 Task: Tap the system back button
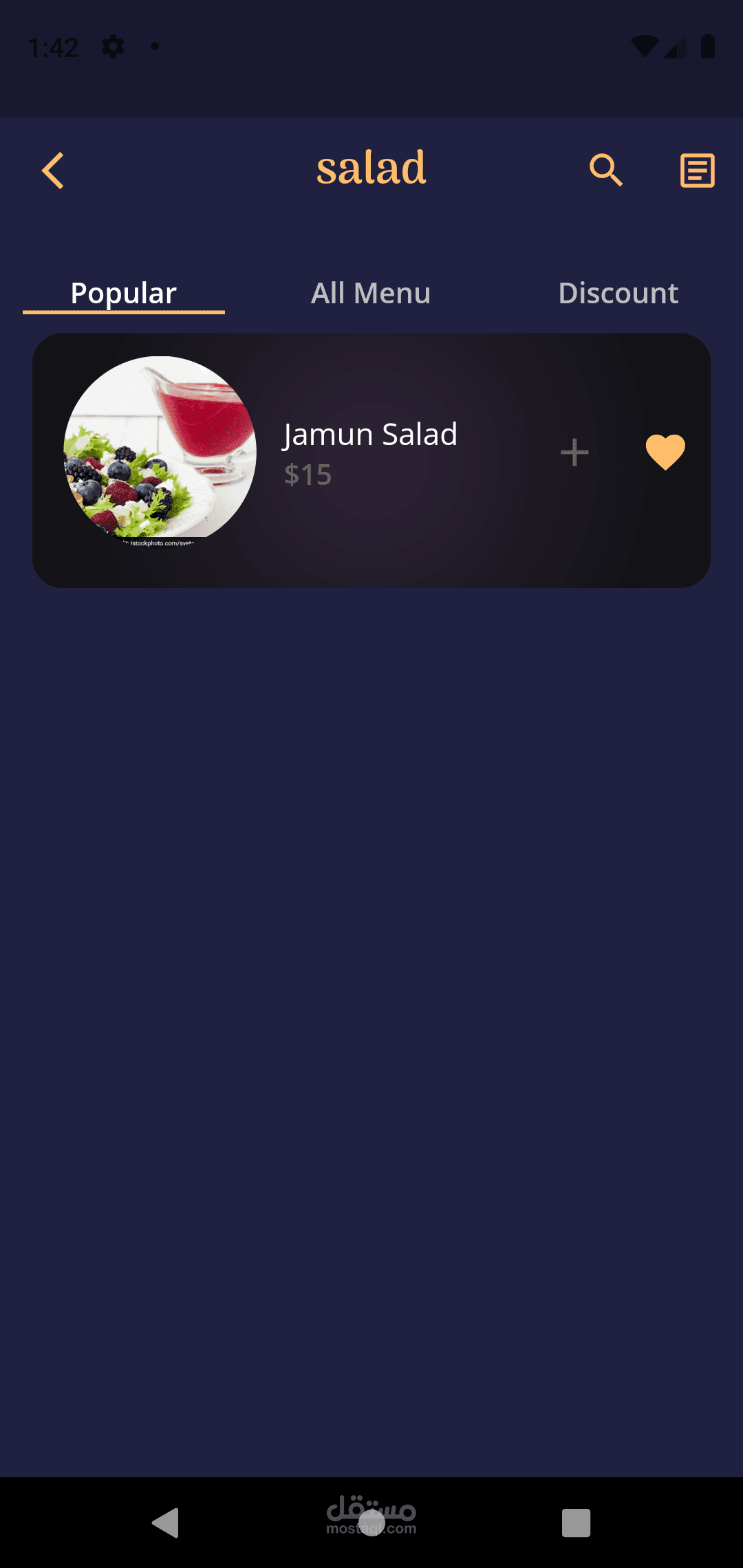pyautogui.click(x=166, y=1523)
